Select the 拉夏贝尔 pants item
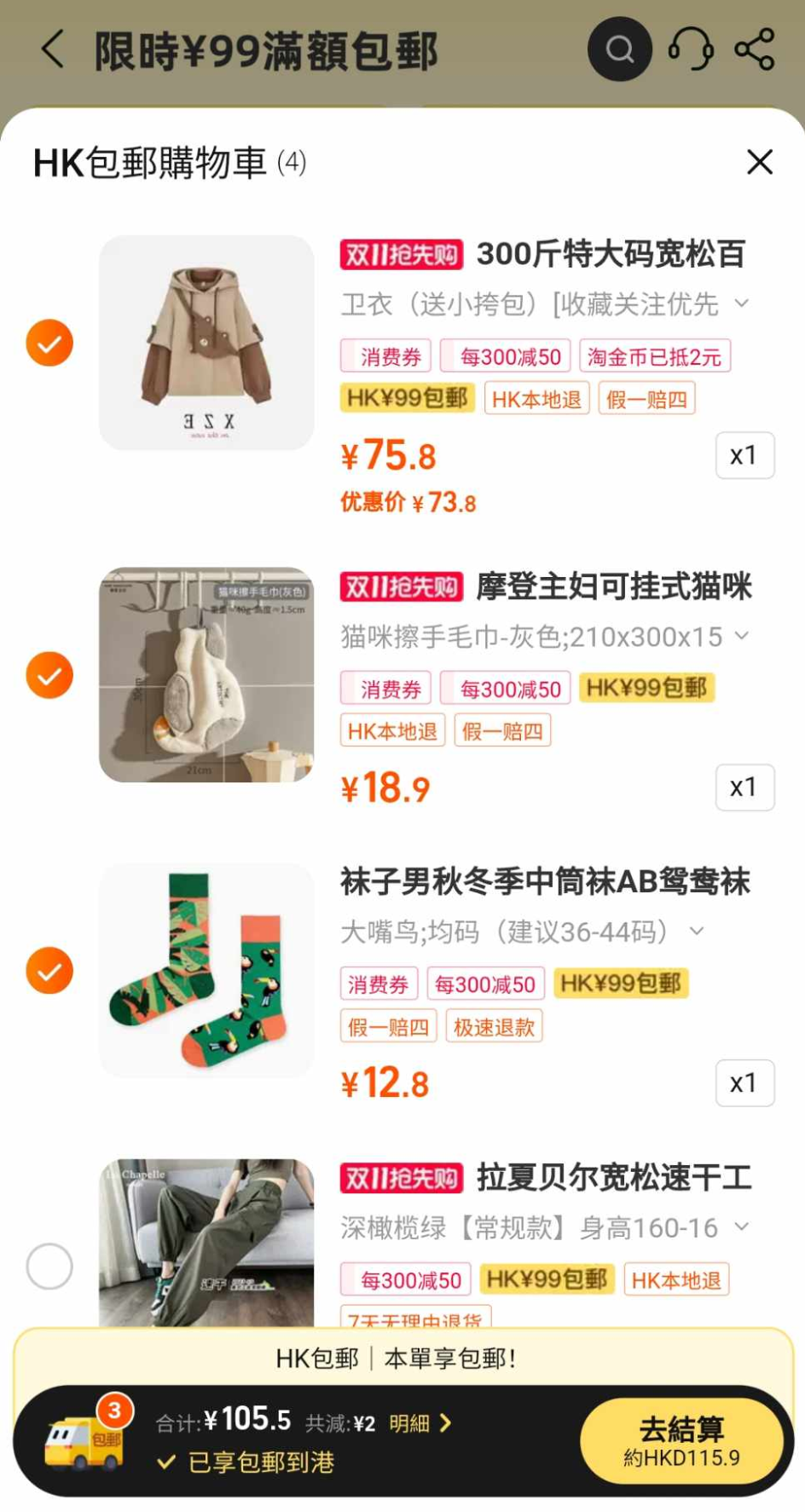 (49, 1266)
